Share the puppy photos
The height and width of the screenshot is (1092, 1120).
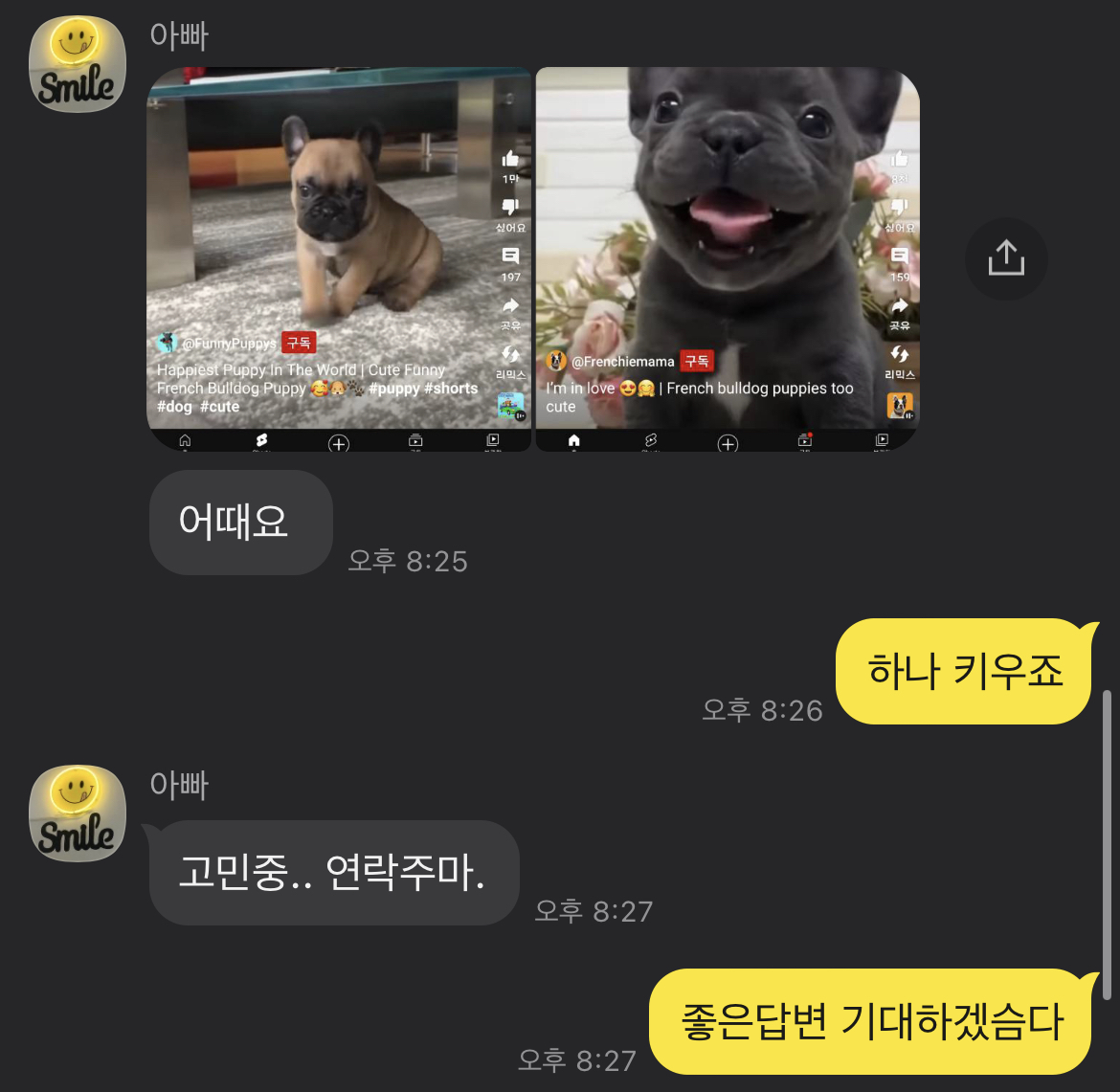pyautogui.click(x=1005, y=258)
